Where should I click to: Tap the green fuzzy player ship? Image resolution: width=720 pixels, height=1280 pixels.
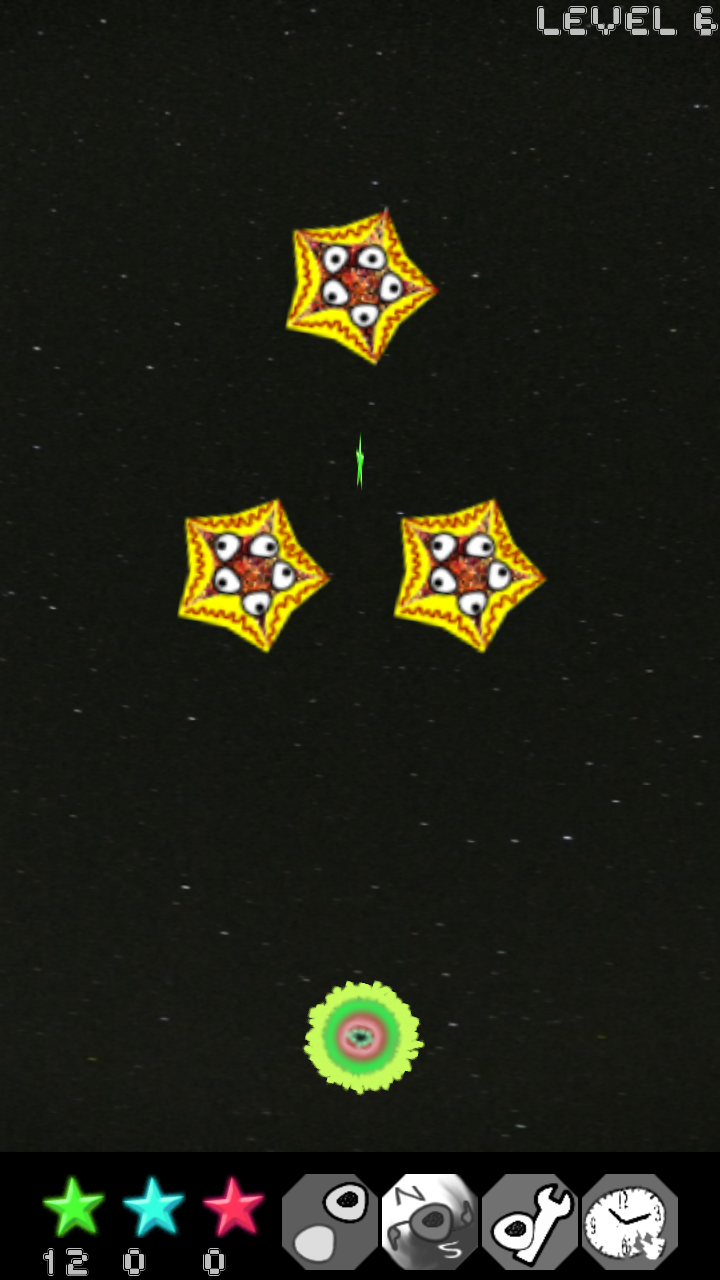pos(363,1037)
